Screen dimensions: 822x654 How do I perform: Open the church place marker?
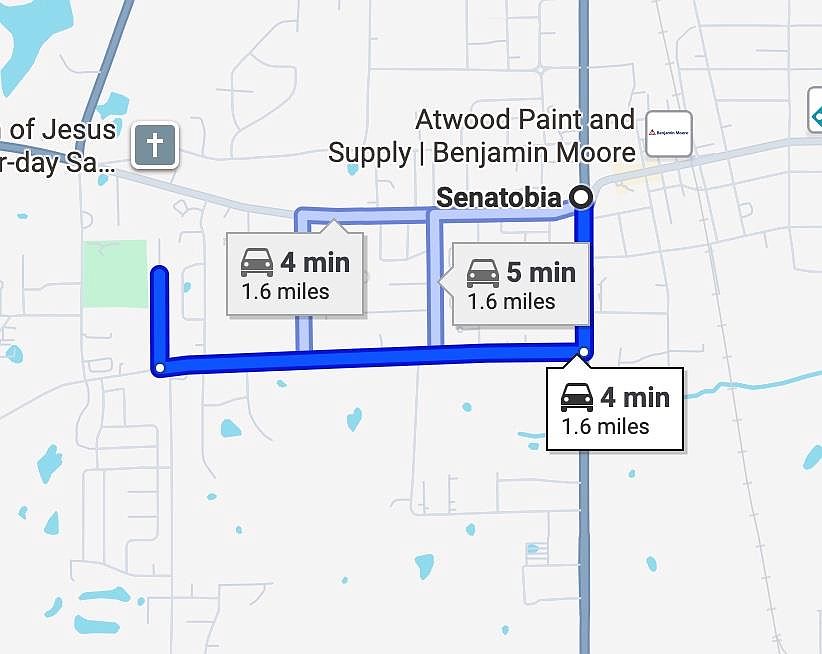click(155, 146)
